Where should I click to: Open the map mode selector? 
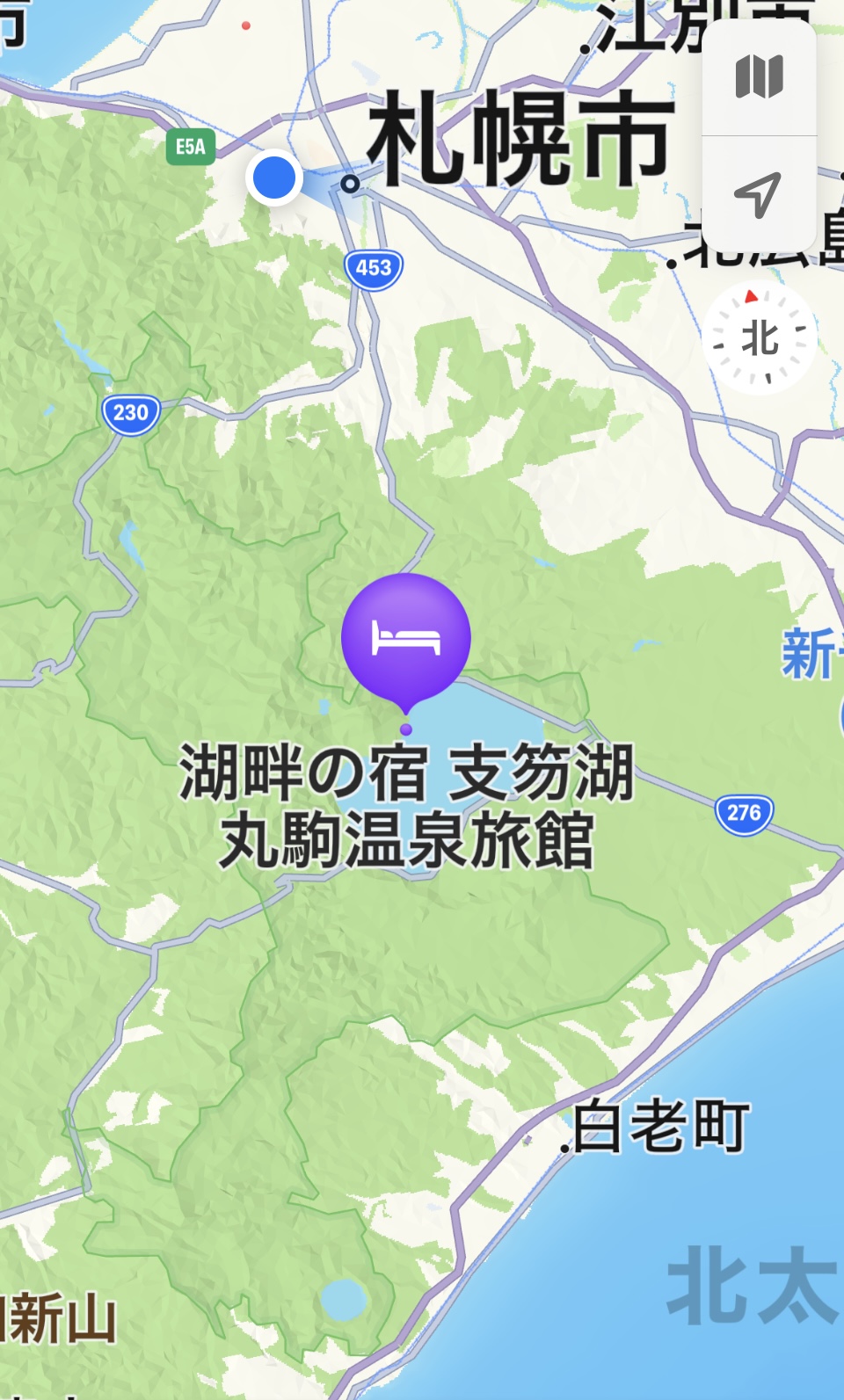click(759, 77)
